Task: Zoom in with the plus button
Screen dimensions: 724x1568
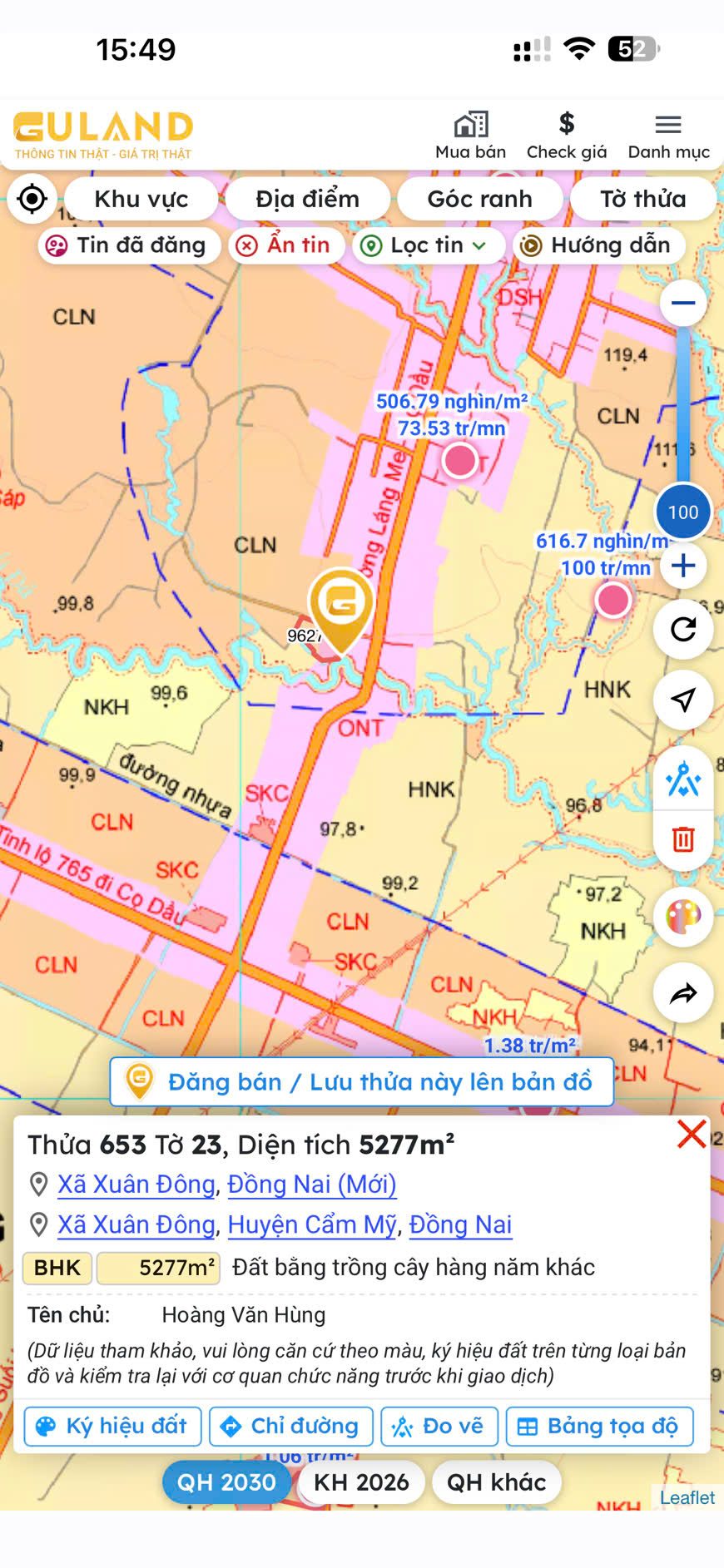Action: (x=683, y=566)
